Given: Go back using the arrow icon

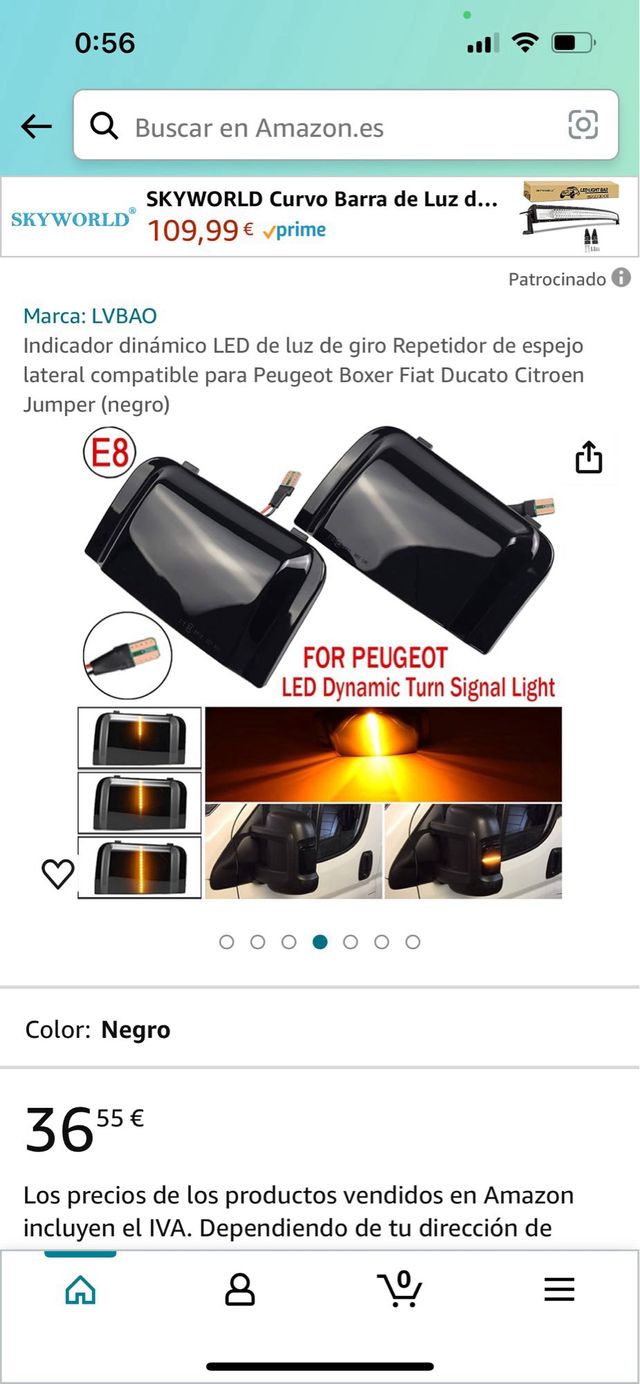Looking at the screenshot, I should click(x=36, y=126).
